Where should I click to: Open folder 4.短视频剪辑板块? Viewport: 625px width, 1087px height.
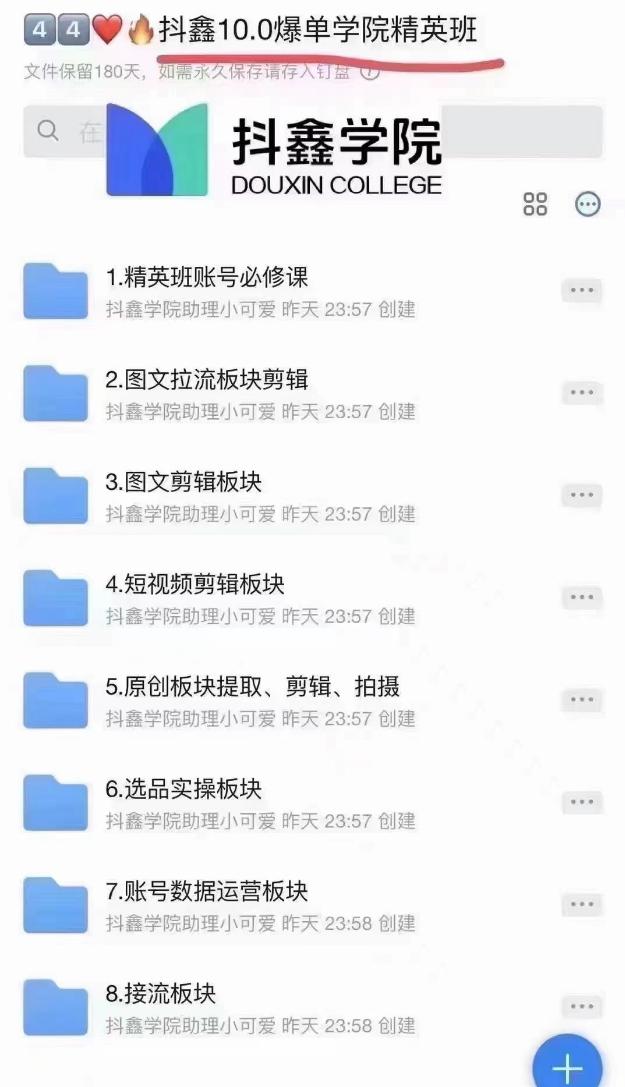coord(312,598)
